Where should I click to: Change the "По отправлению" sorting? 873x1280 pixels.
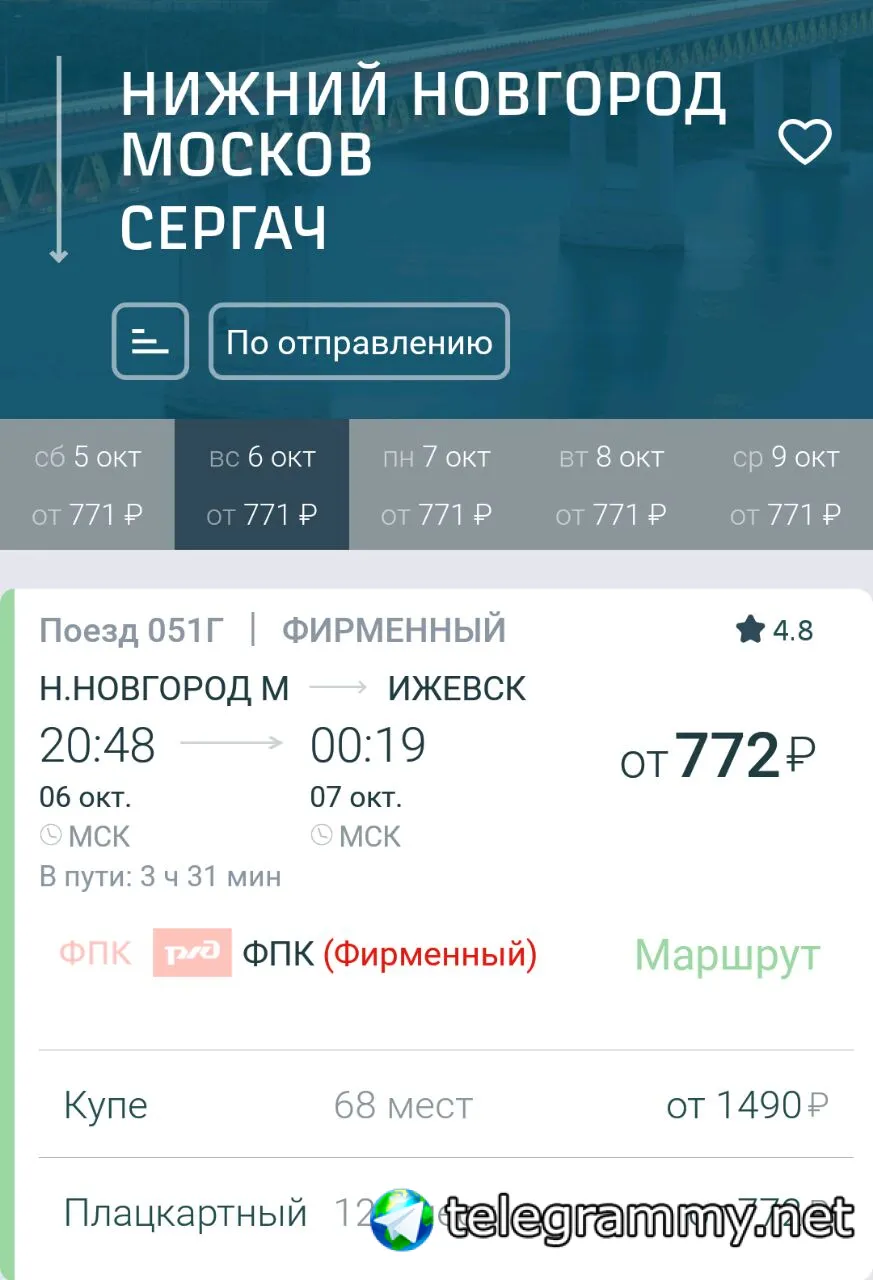pyautogui.click(x=359, y=342)
